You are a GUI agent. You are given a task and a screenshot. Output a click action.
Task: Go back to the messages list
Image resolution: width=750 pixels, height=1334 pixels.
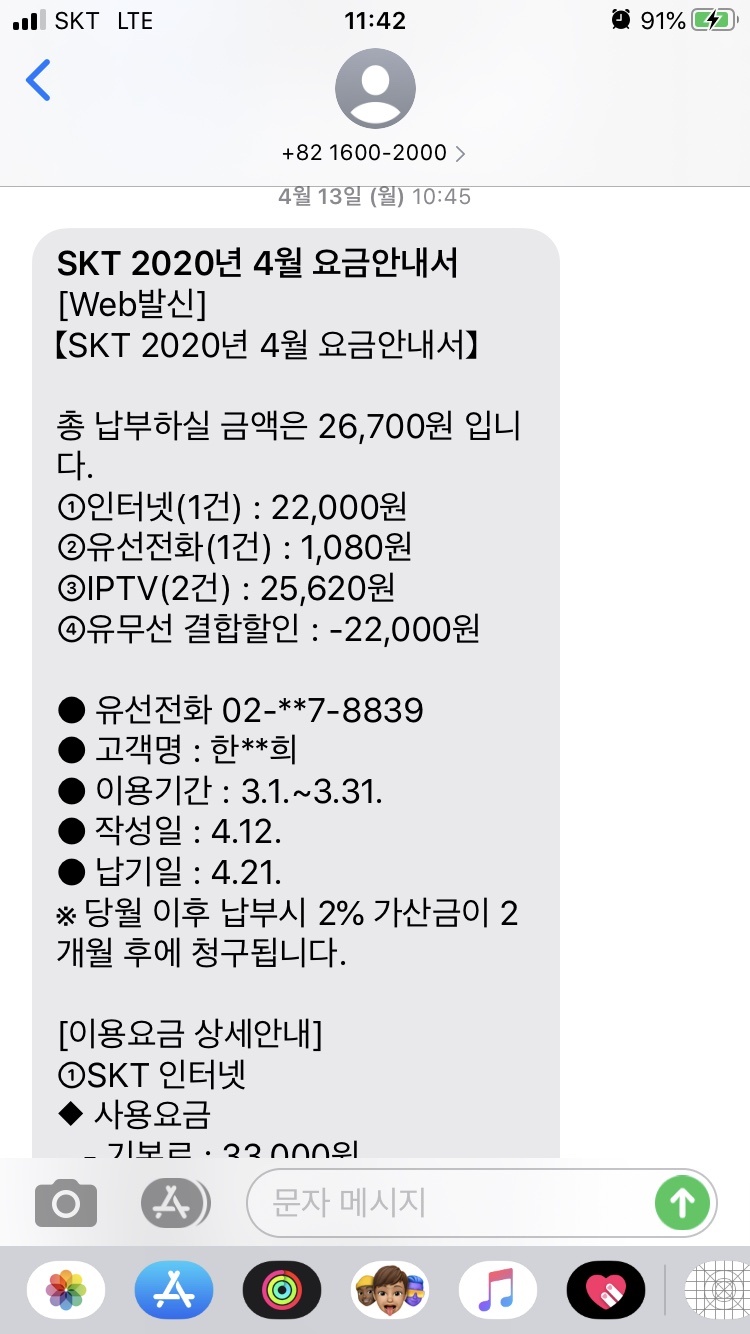[x=38, y=81]
